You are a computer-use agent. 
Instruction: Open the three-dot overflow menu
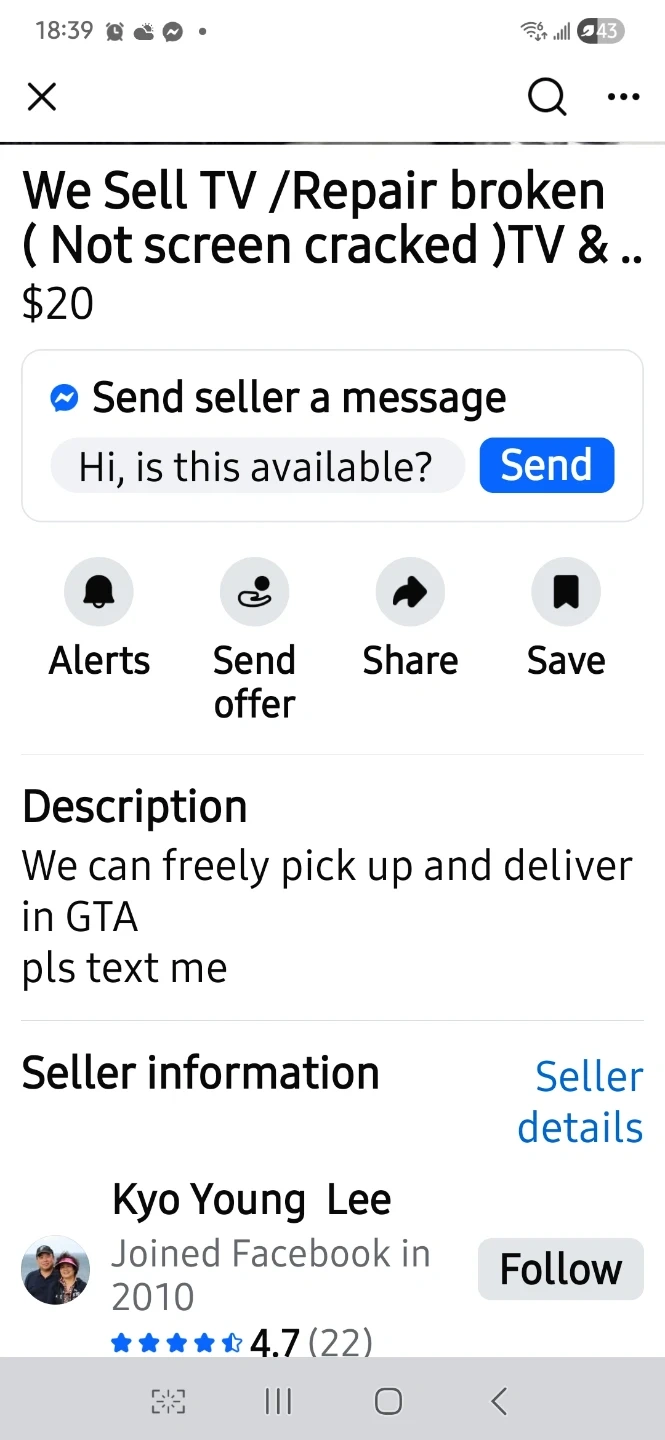623,97
